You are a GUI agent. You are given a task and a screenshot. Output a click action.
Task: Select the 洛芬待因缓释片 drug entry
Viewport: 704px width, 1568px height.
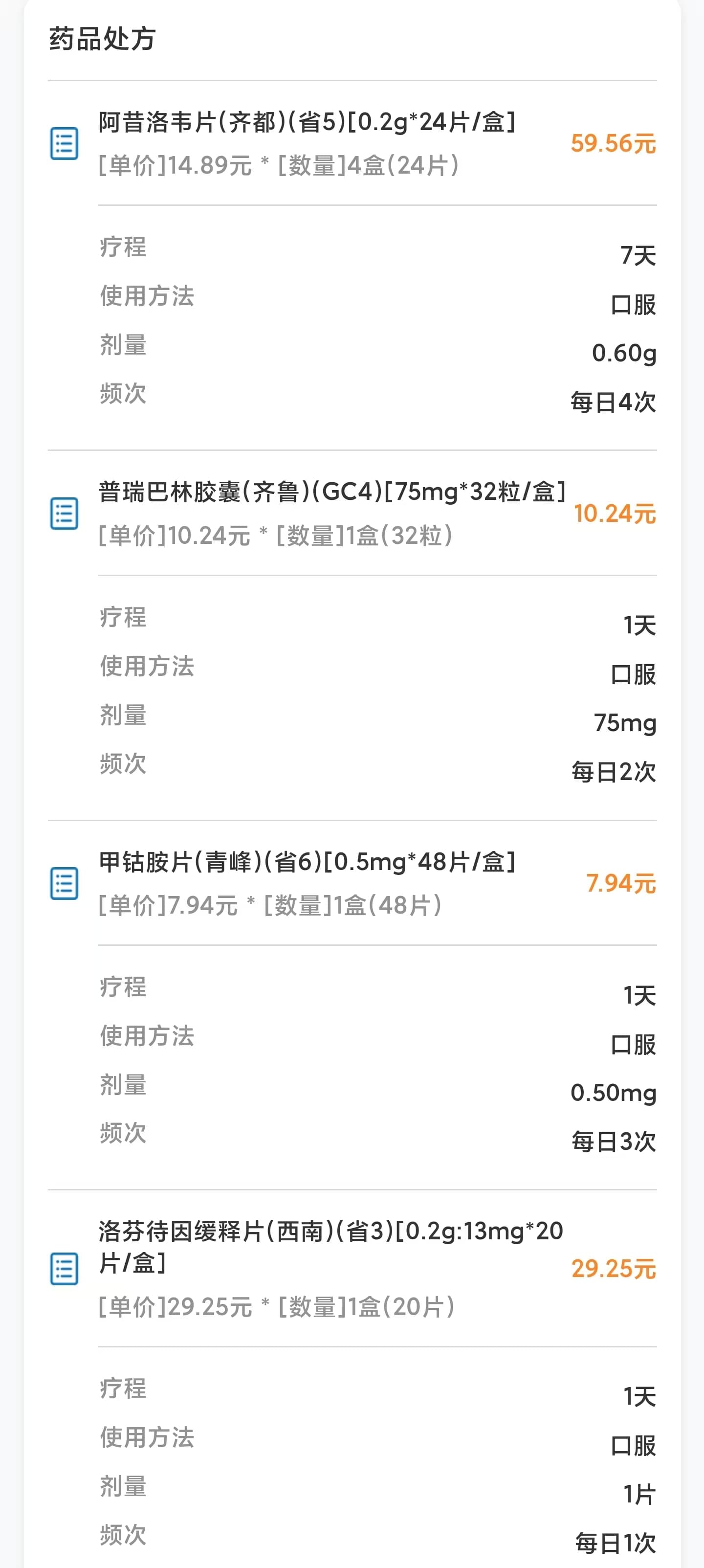click(352, 1269)
